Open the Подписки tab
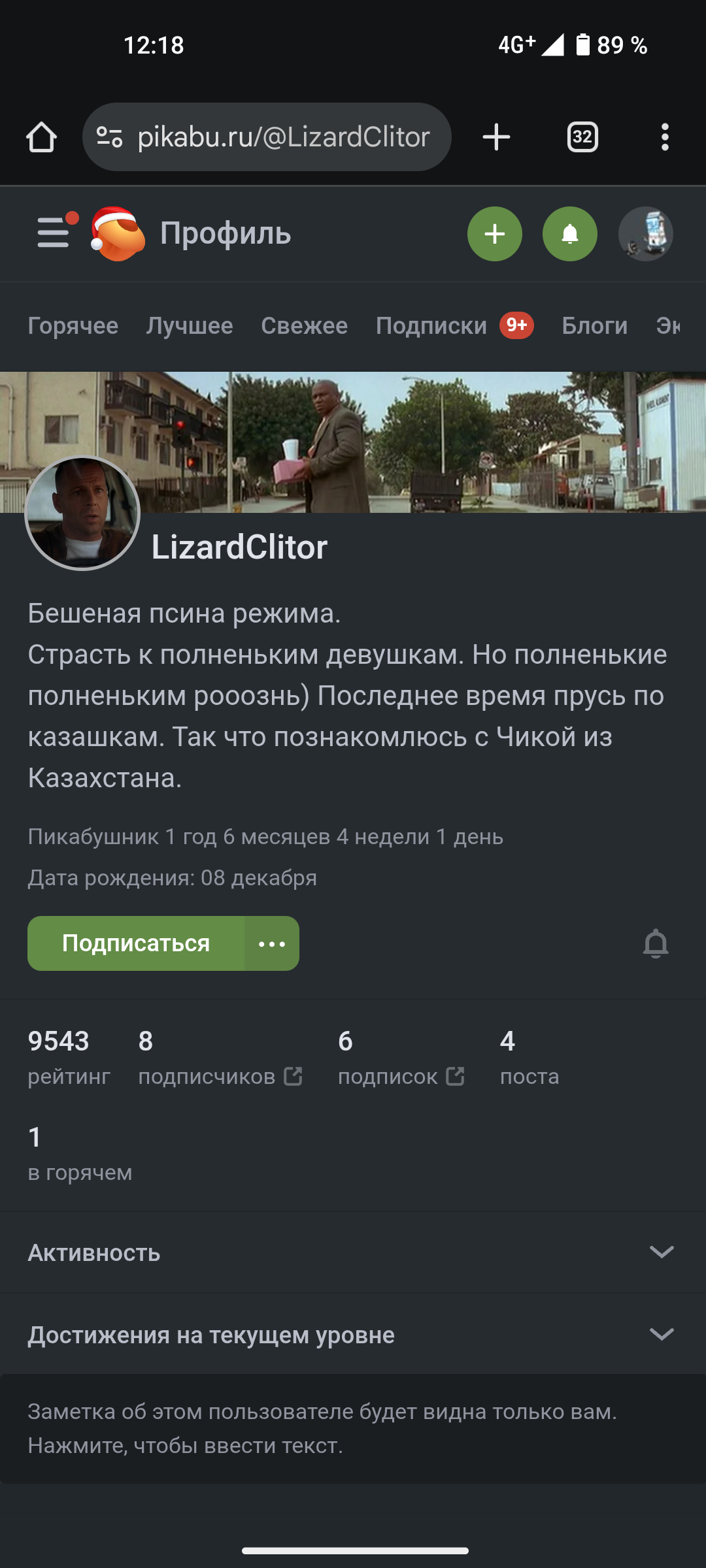 (431, 325)
